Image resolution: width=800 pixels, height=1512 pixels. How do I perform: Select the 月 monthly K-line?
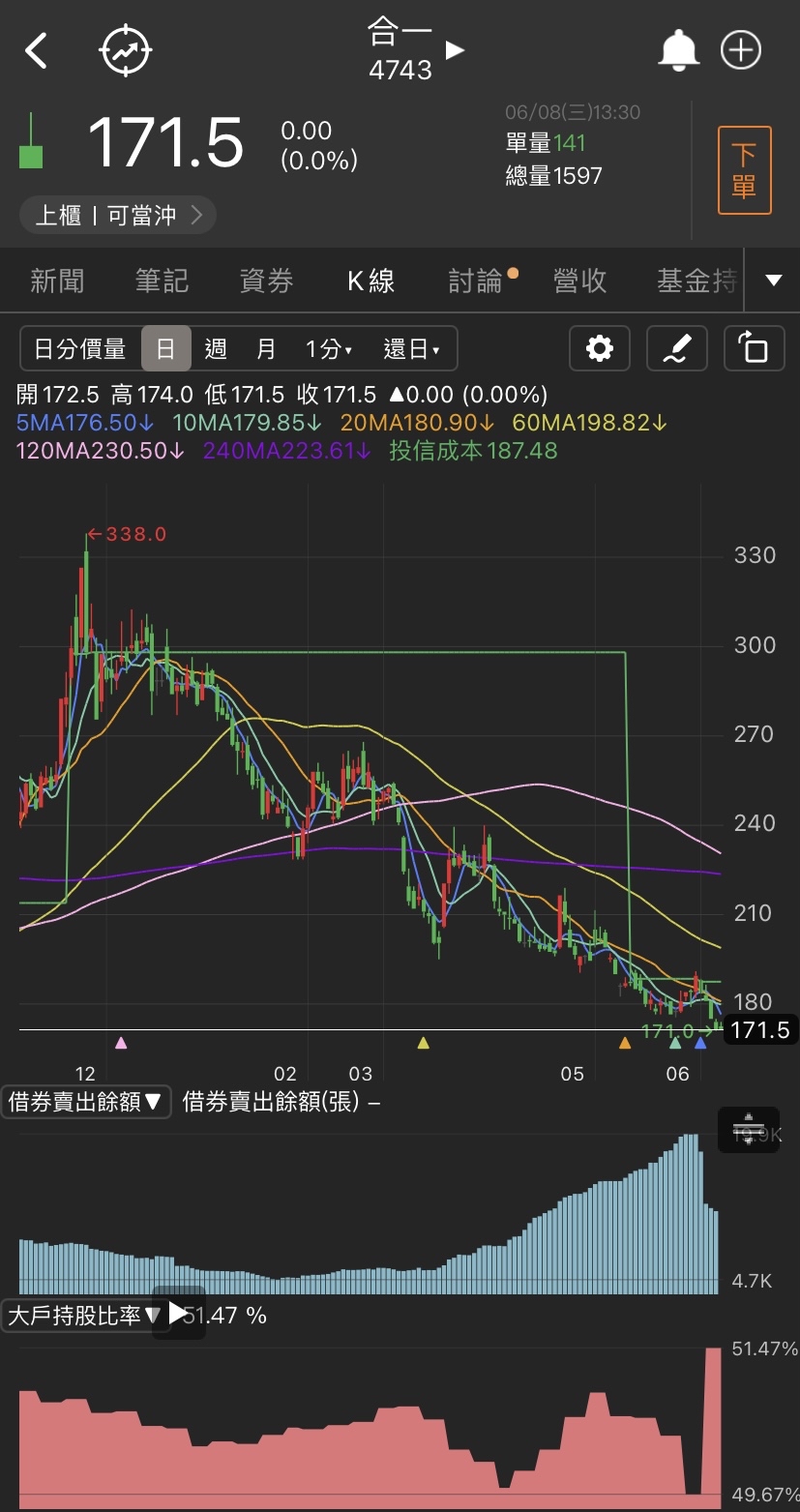click(266, 349)
